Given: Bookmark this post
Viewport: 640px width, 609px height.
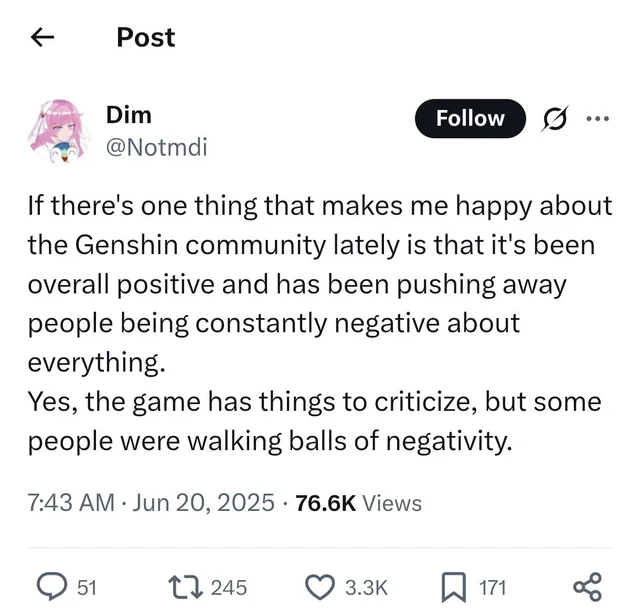Looking at the screenshot, I should [453, 587].
